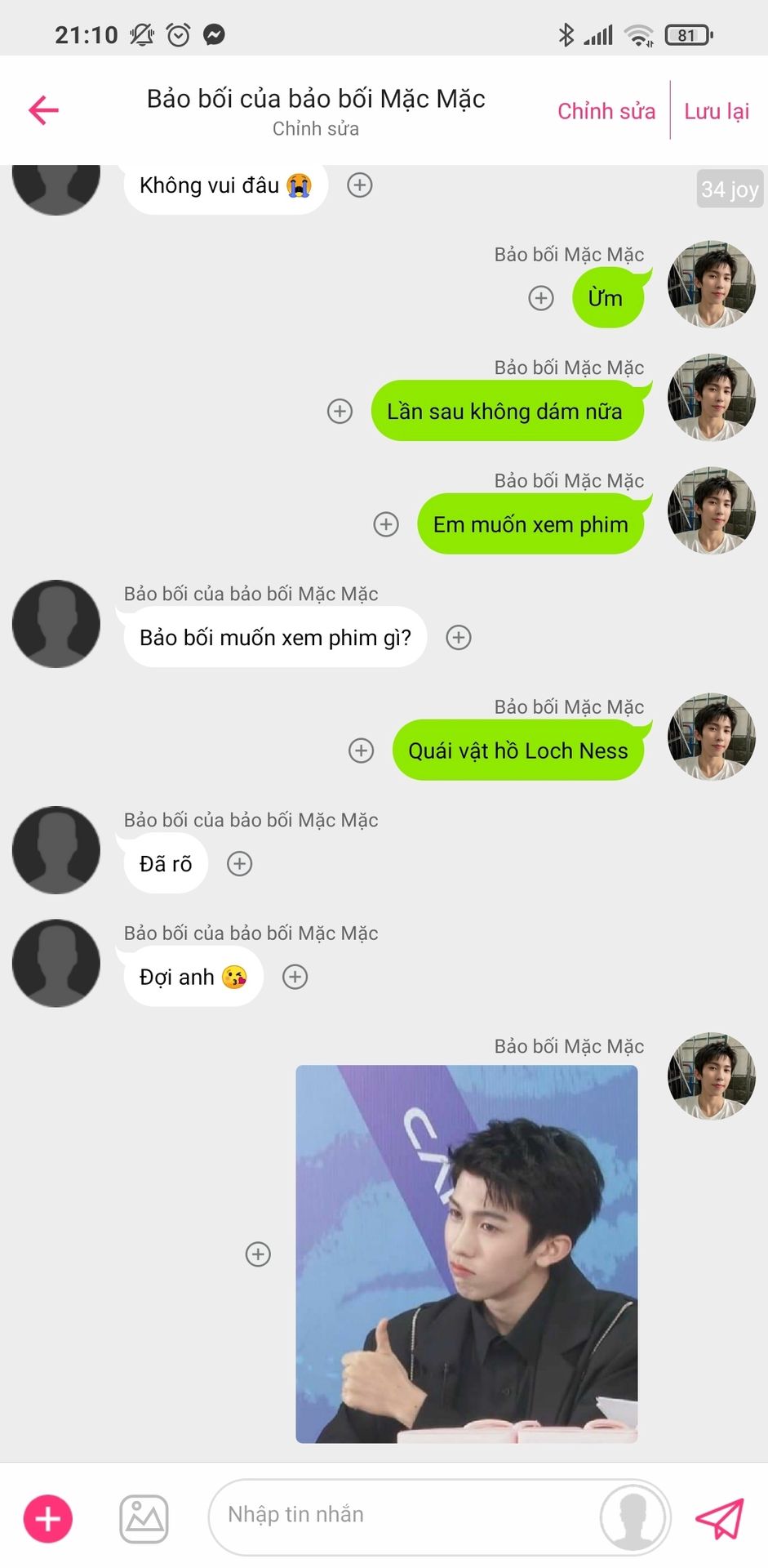Open the thumbs-up photo message

pos(466,1254)
